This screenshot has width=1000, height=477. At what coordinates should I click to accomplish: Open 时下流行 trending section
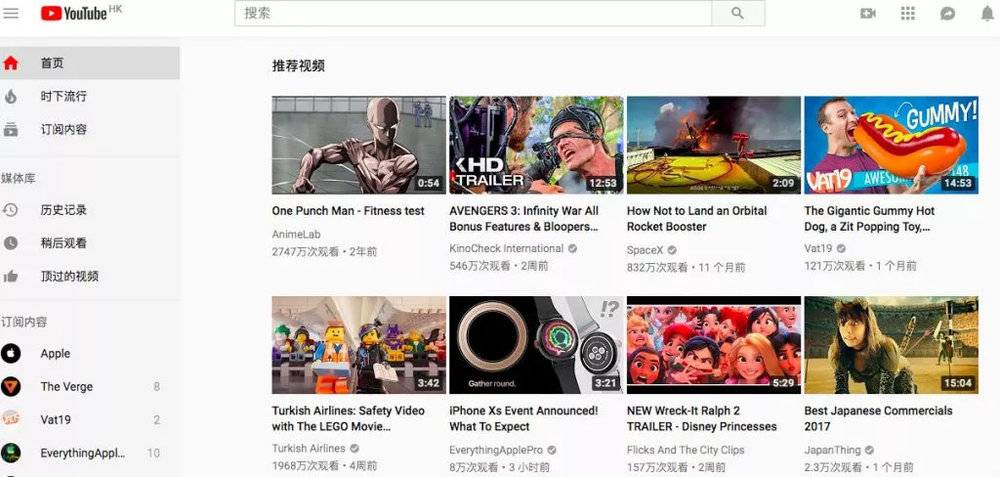tap(63, 96)
